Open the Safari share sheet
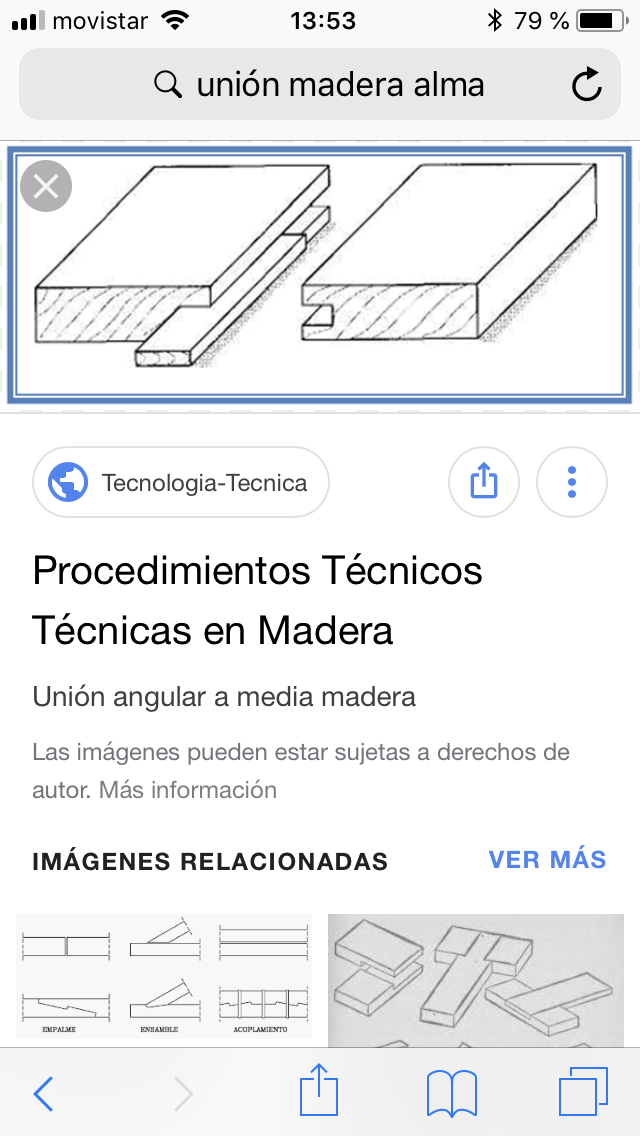Viewport: 640px width, 1136px height. (x=321, y=1091)
